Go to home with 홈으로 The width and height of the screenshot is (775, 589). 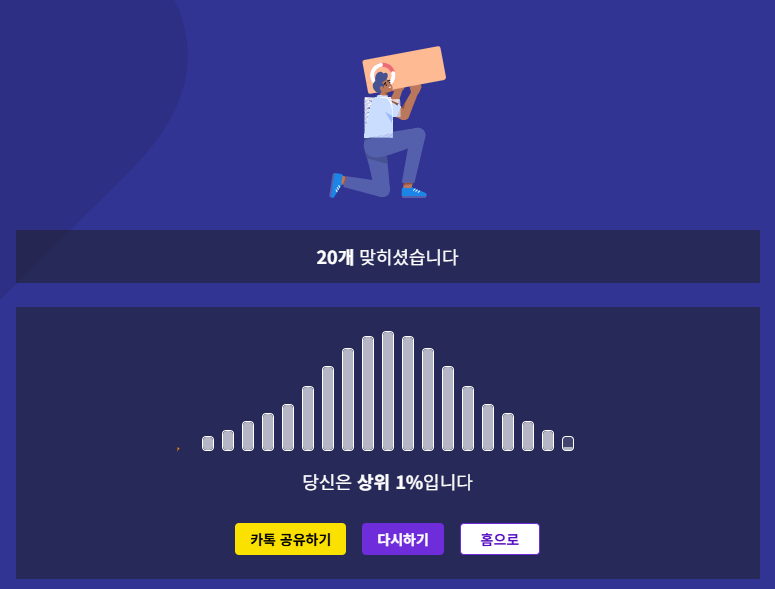[x=499, y=539]
